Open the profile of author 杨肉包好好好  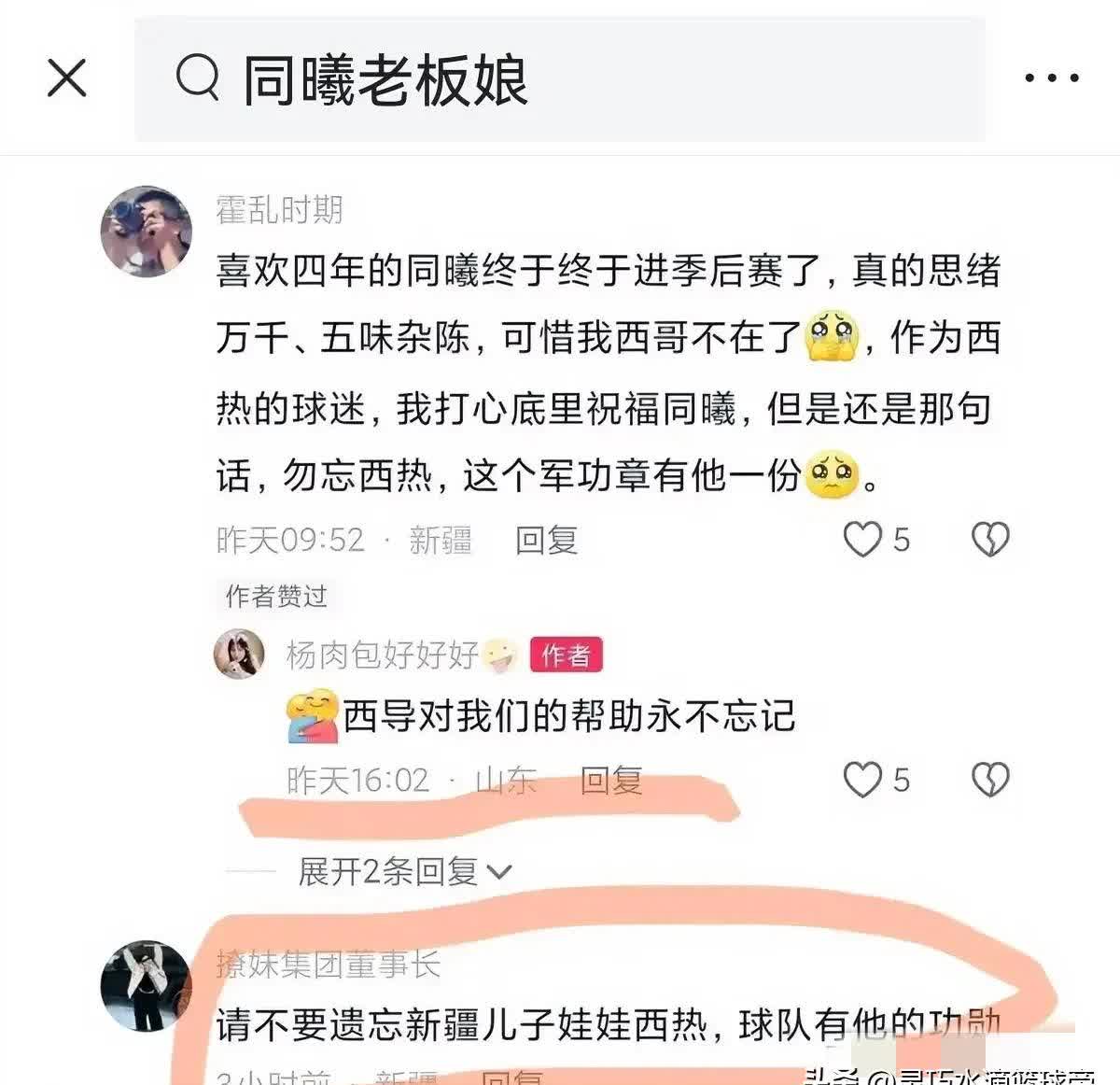tap(239, 655)
